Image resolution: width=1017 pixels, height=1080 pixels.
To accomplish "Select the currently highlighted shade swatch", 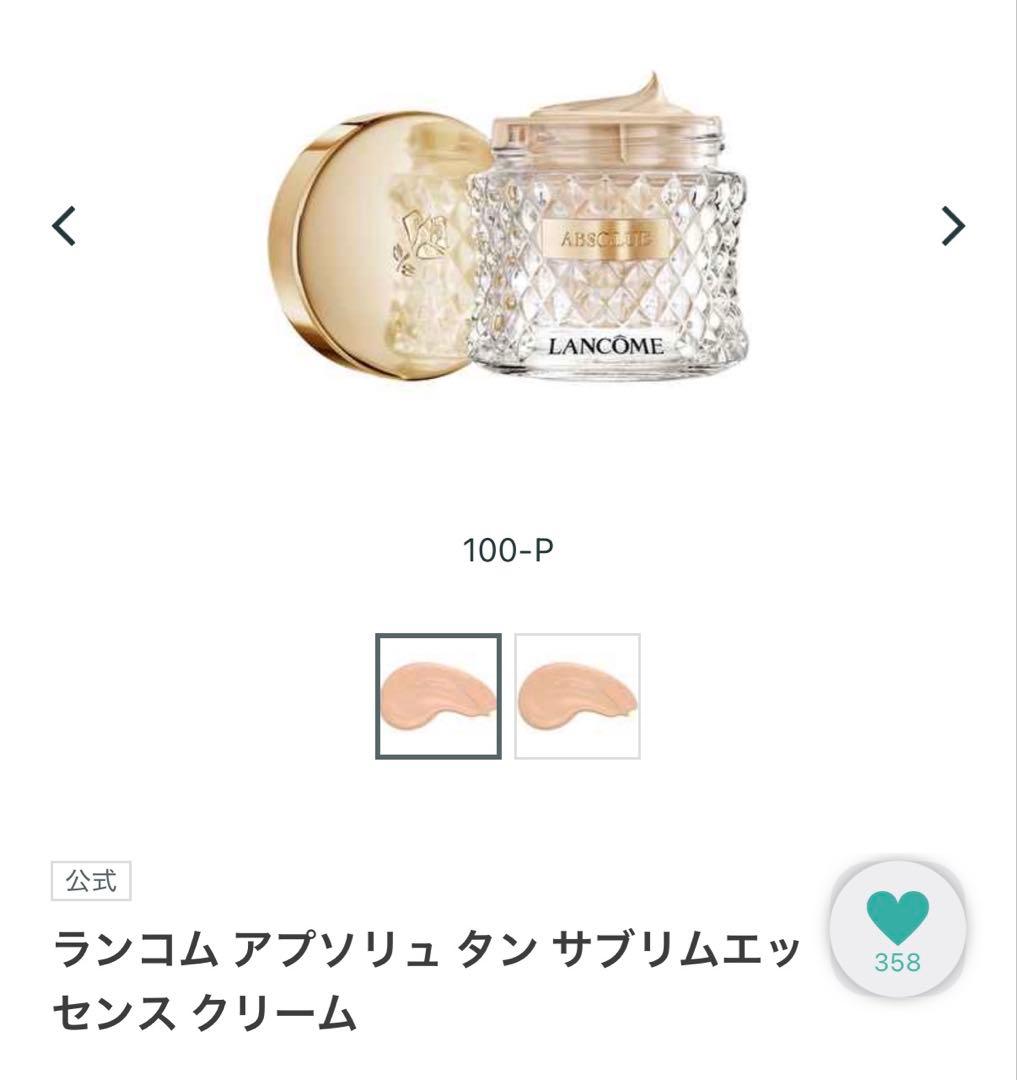I will point(440,694).
